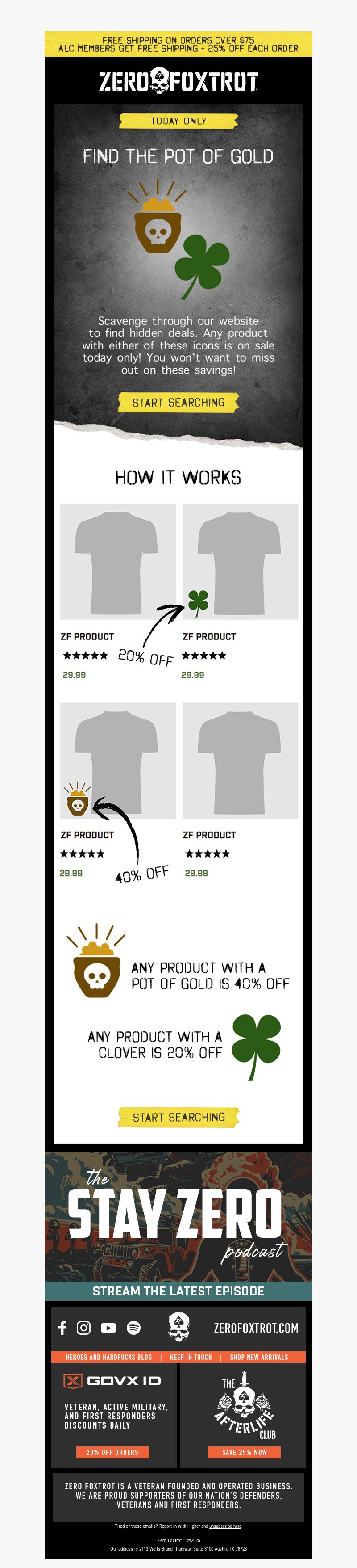Open the Keep in Touch link

[191, 1357]
